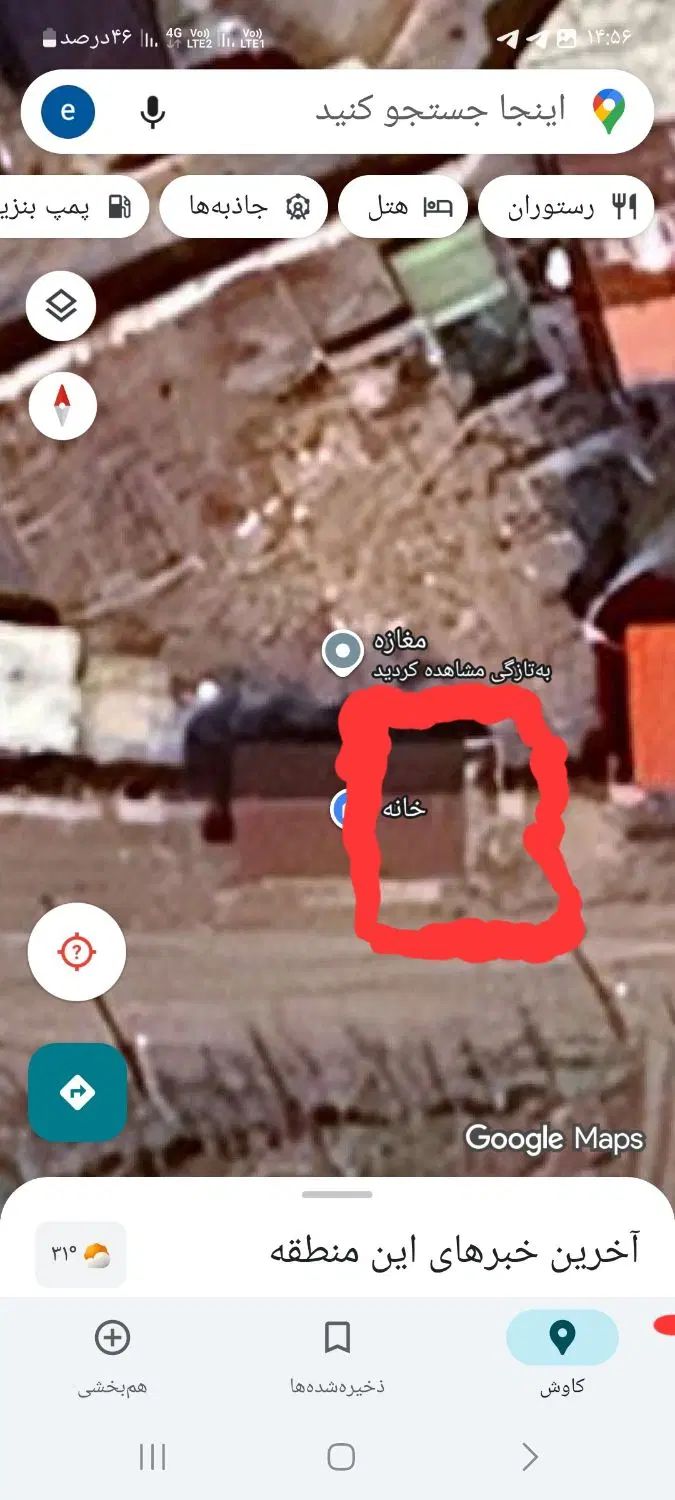Open recent apps from the navigation bar

152,1457
